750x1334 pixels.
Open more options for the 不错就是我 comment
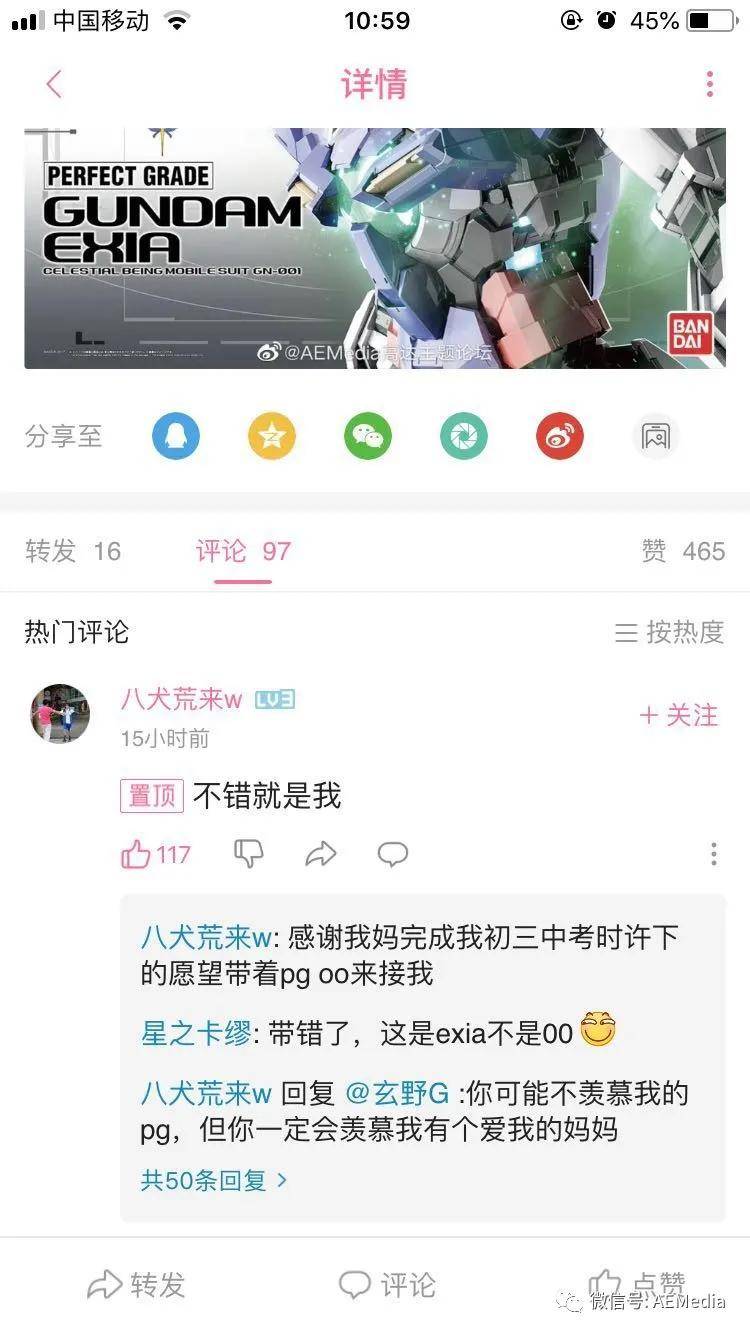(713, 854)
